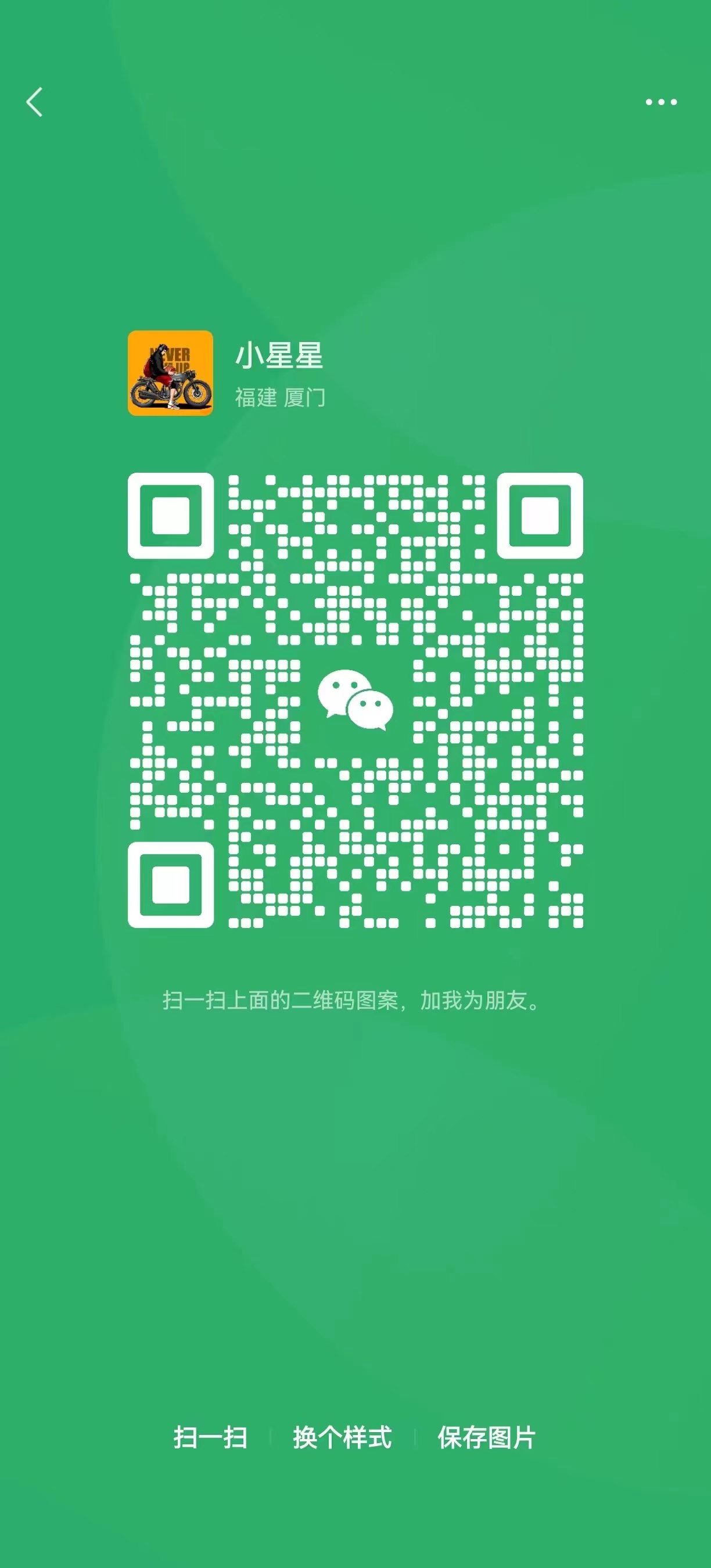Tap 保存图片 to save the image

(486, 1437)
